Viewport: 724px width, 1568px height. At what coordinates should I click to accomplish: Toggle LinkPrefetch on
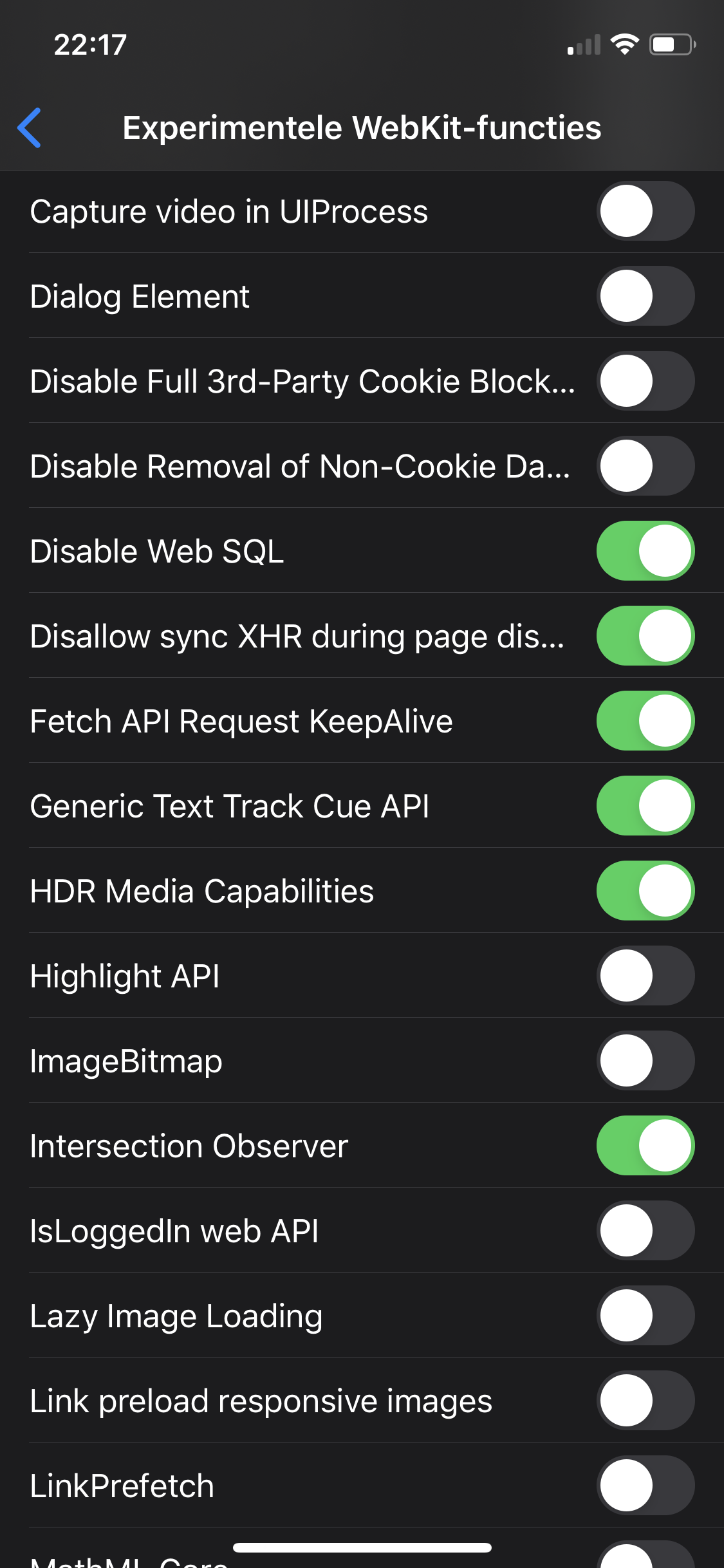click(x=645, y=1486)
